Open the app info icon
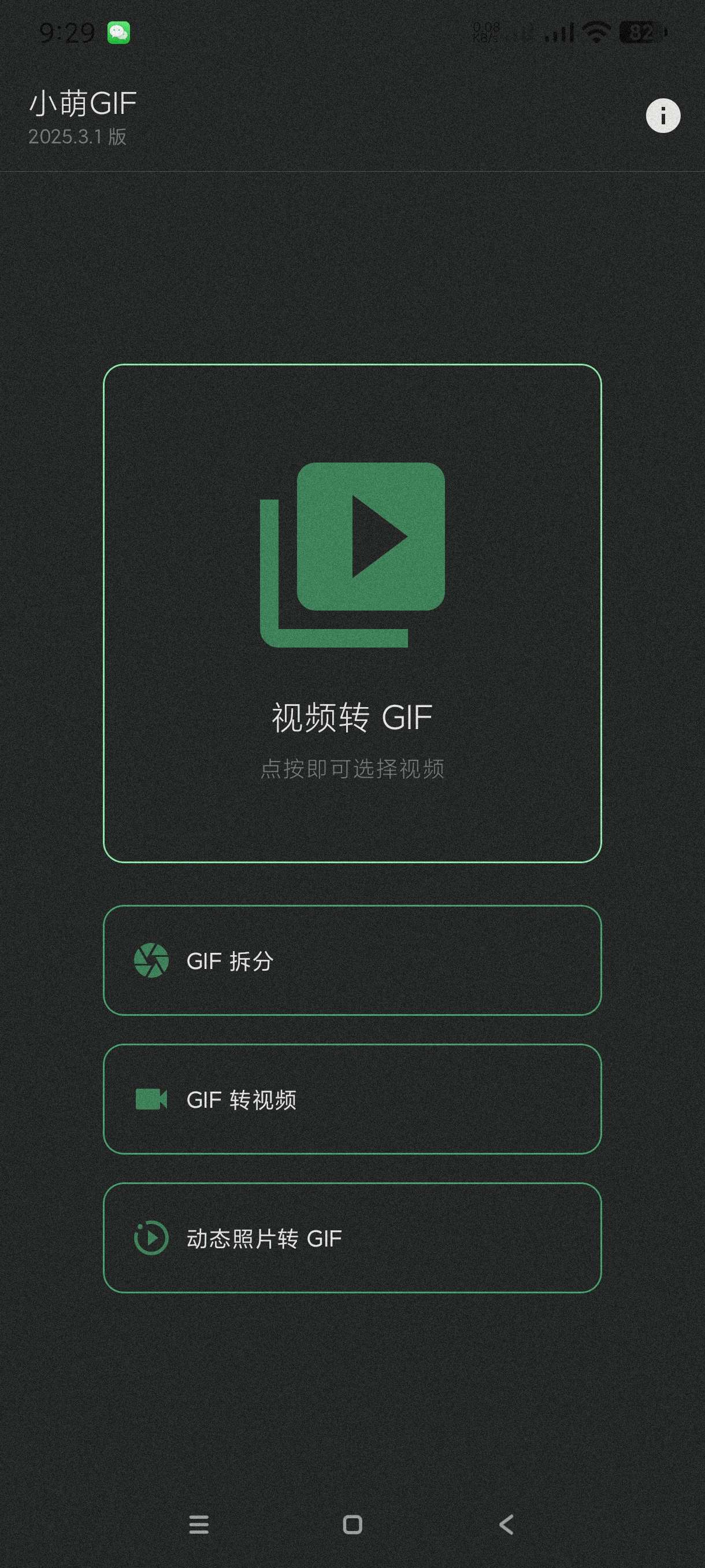The width and height of the screenshot is (705, 1568). 662,116
